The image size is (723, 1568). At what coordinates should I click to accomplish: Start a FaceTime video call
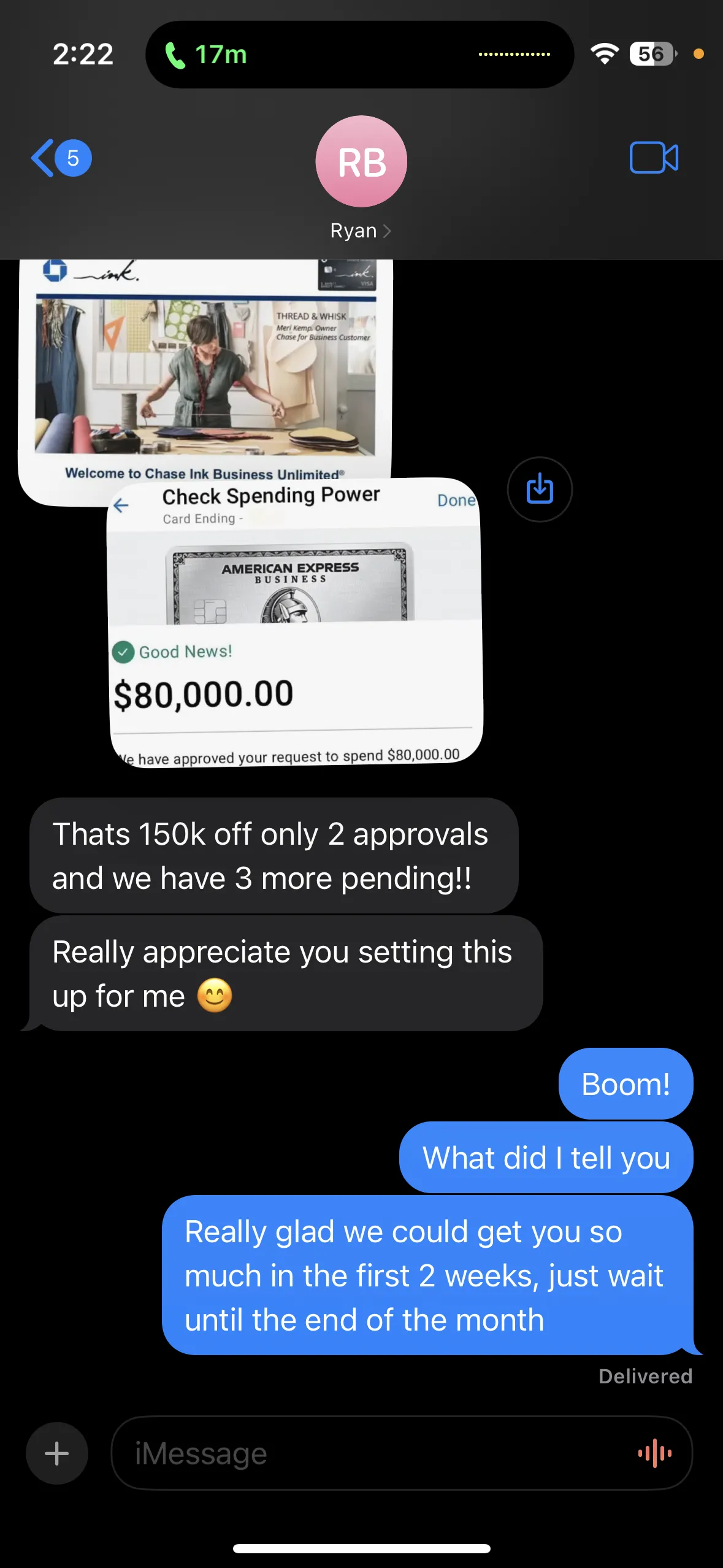(x=654, y=158)
